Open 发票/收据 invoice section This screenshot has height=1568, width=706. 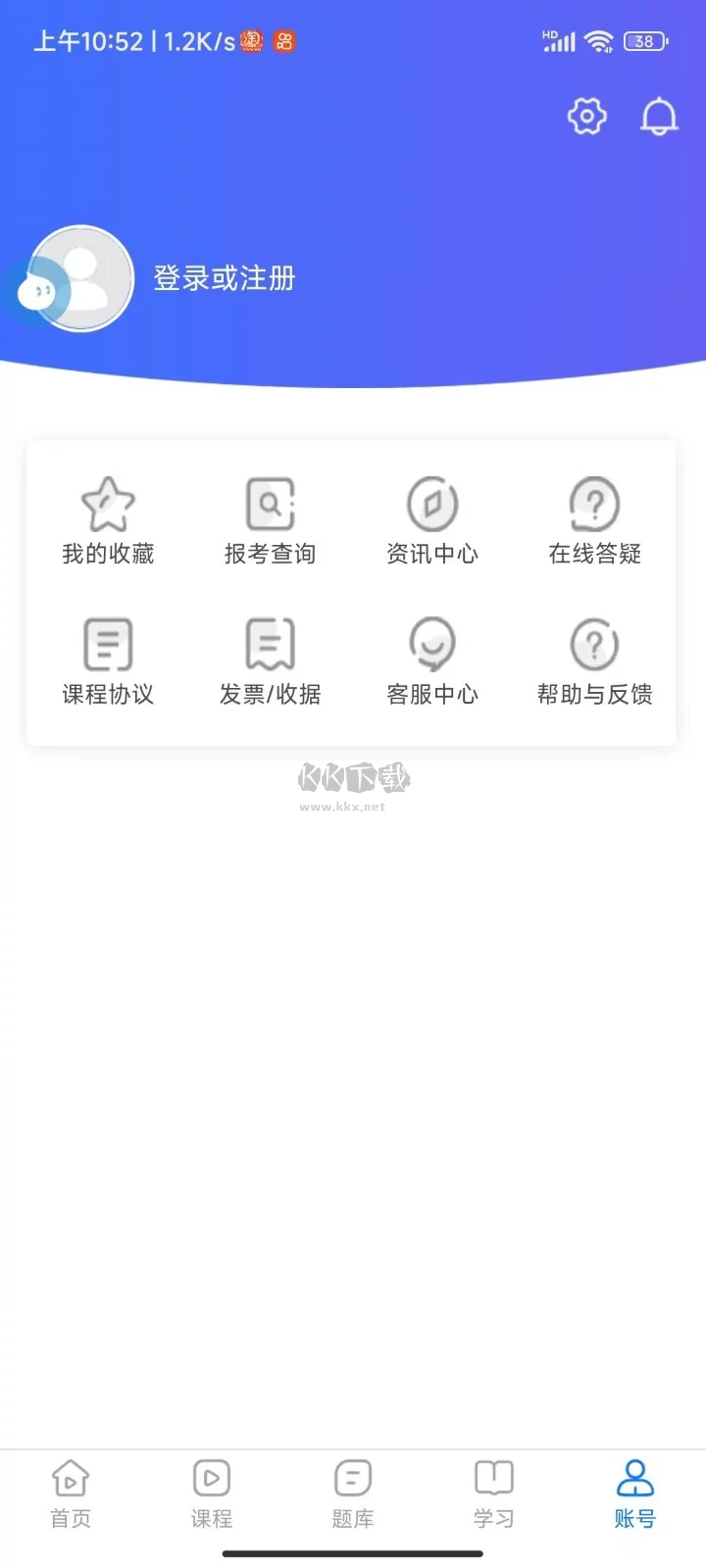click(271, 659)
